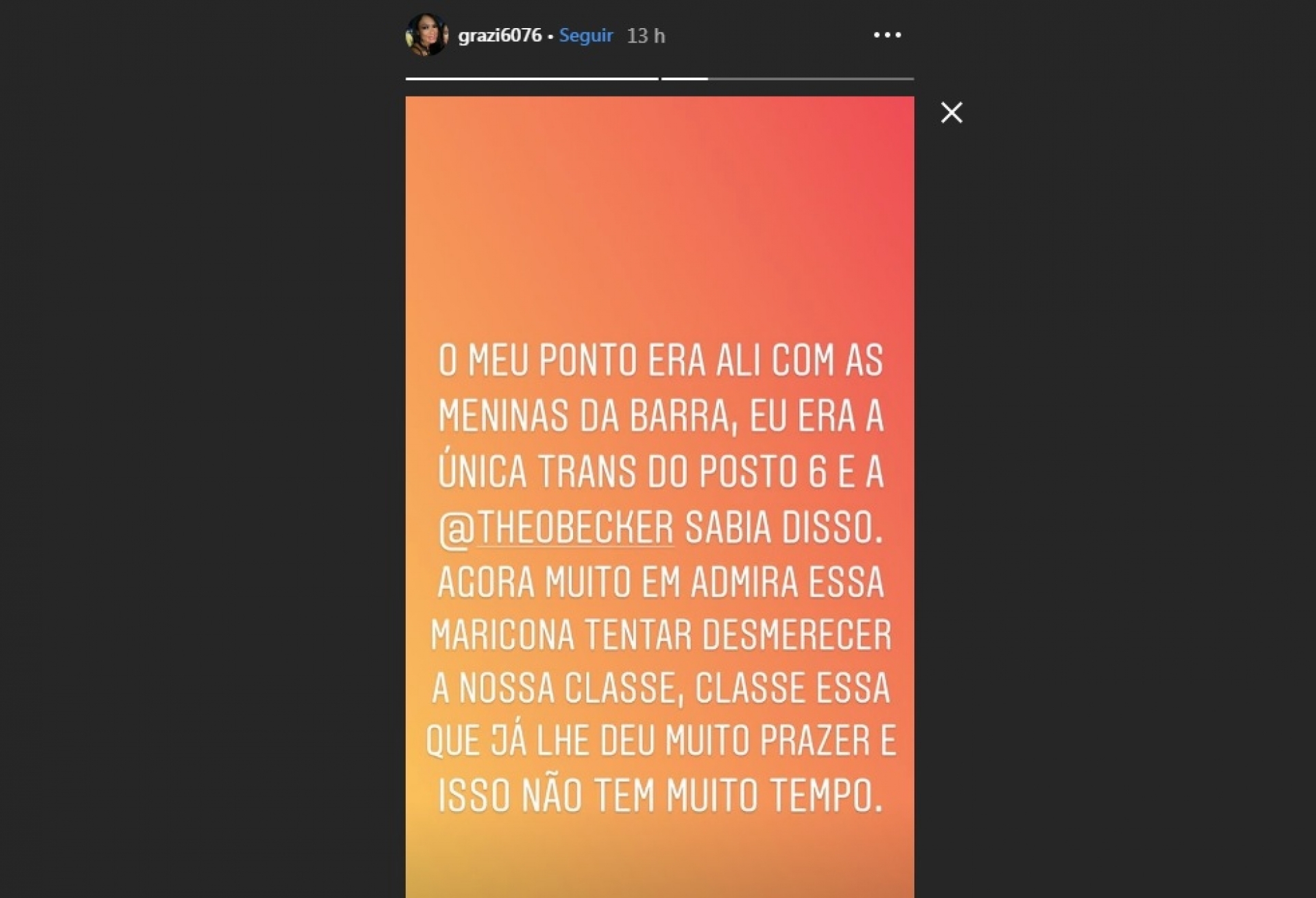
Task: Open the three-dot overflow menu
Action: click(887, 35)
